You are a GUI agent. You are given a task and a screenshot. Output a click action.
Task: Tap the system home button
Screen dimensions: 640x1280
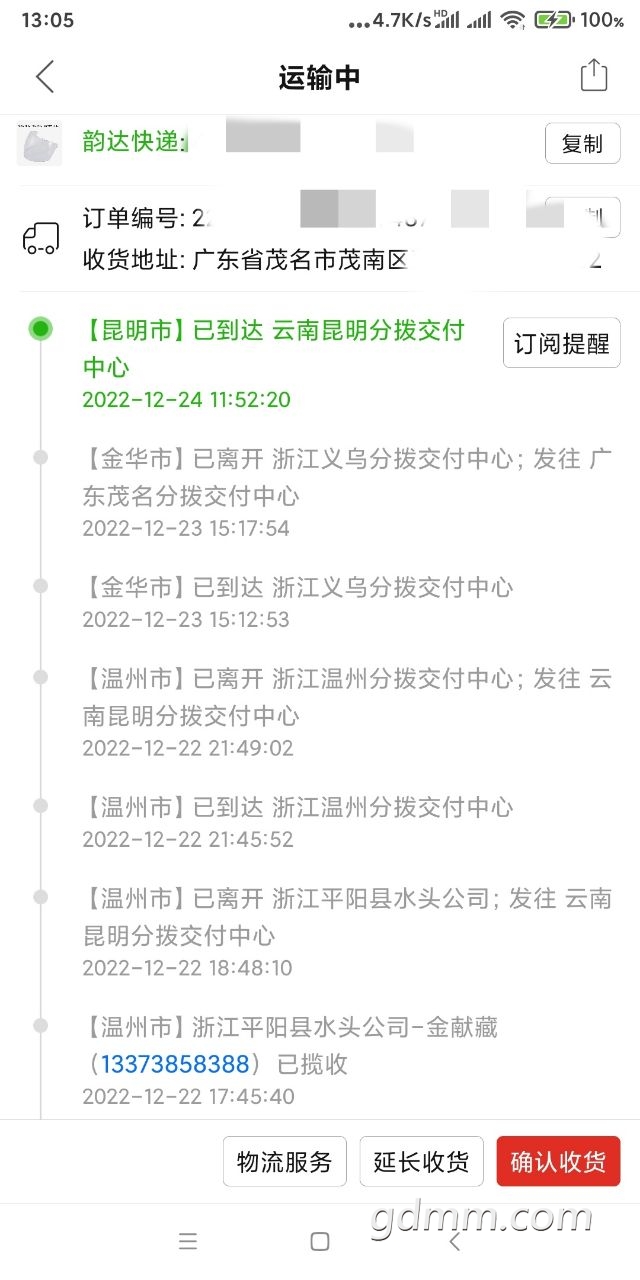(x=320, y=1241)
